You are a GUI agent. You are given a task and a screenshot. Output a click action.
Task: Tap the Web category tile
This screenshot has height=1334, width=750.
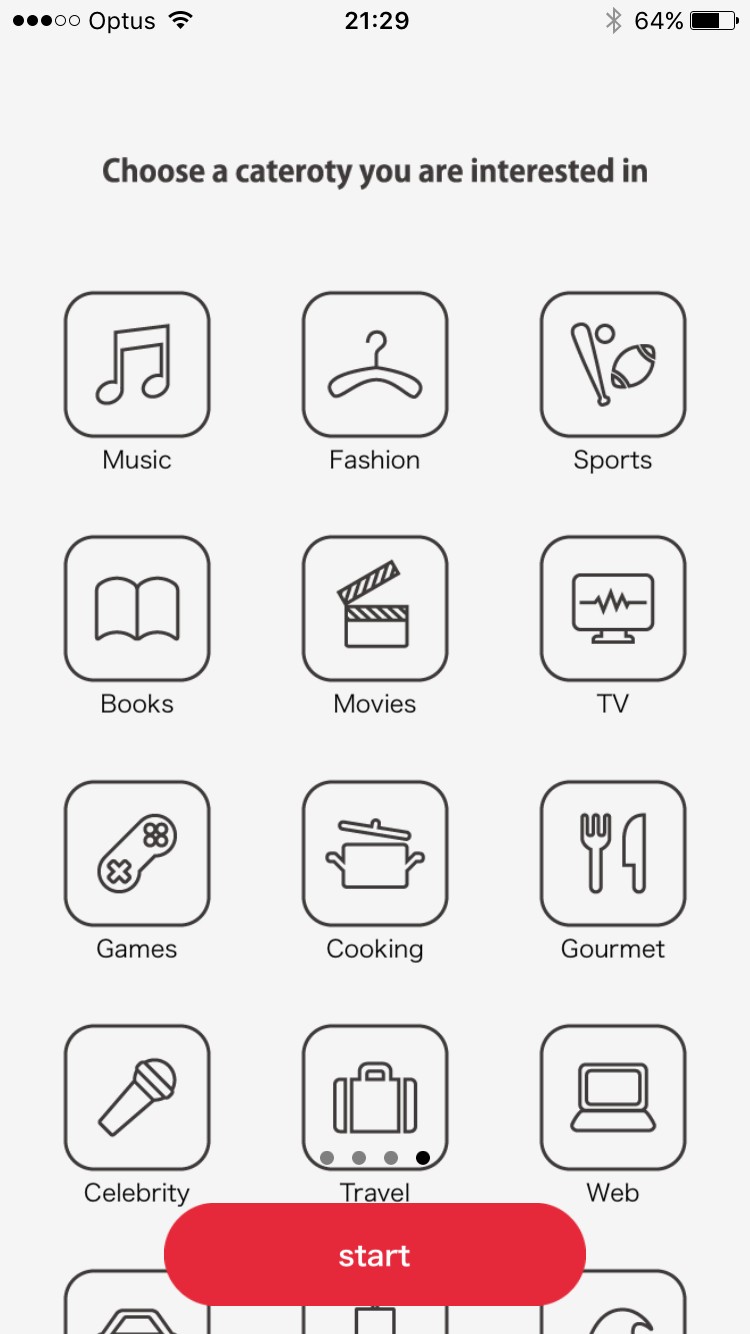tap(613, 1098)
